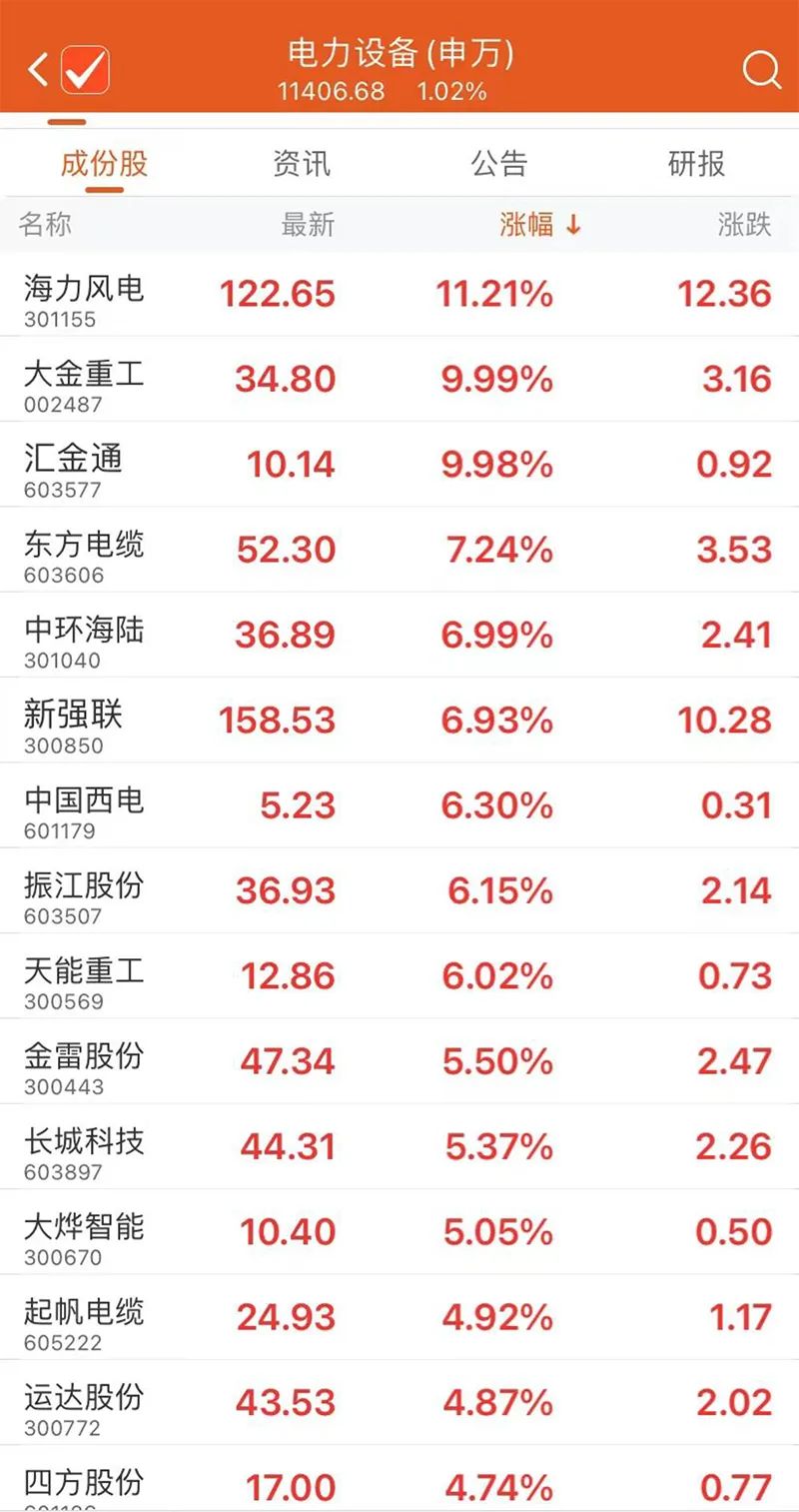Select the 成份股 tab
This screenshot has height=1512, width=799.
[104, 164]
